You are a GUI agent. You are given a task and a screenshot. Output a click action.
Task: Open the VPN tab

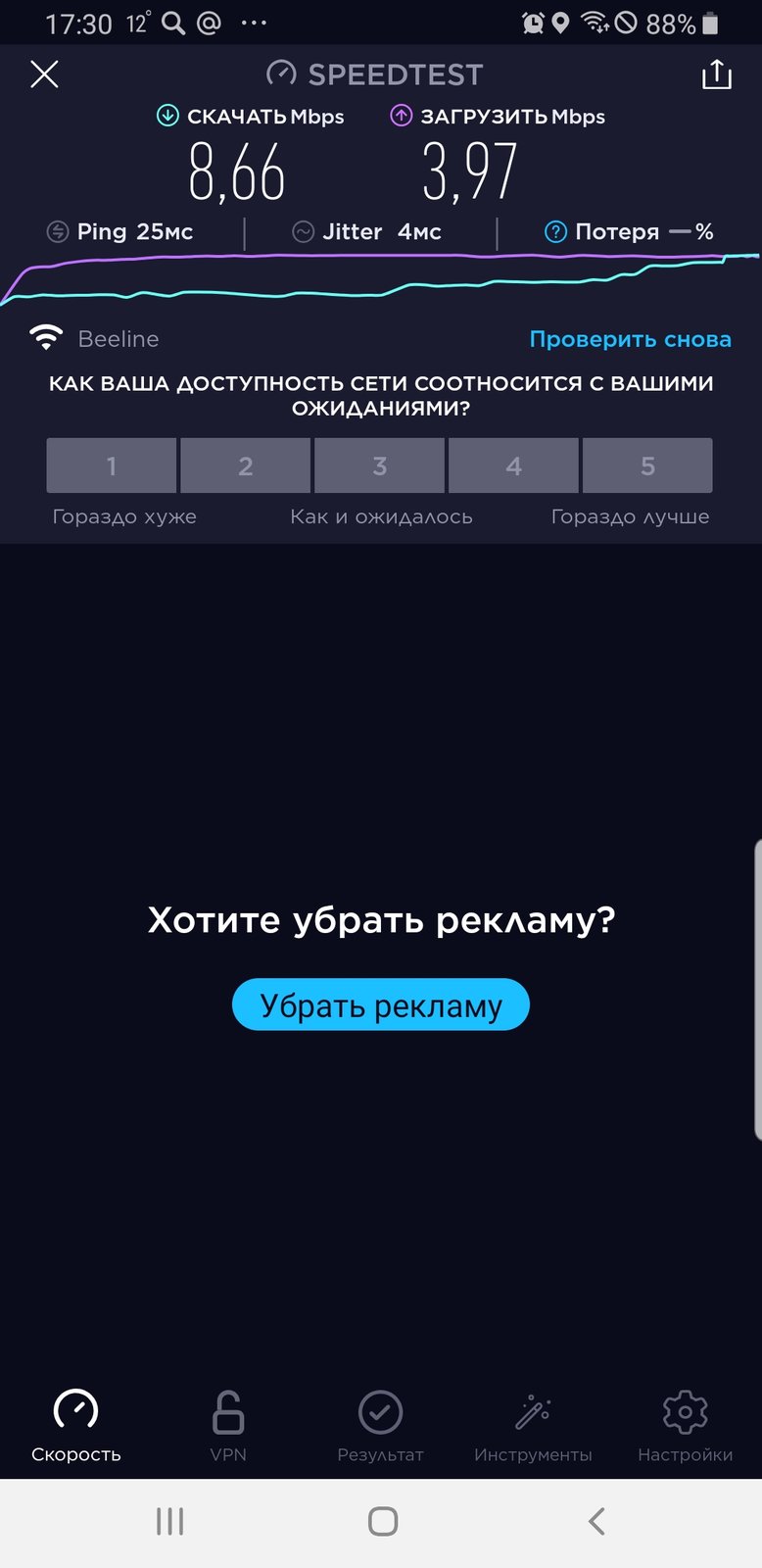(228, 1427)
